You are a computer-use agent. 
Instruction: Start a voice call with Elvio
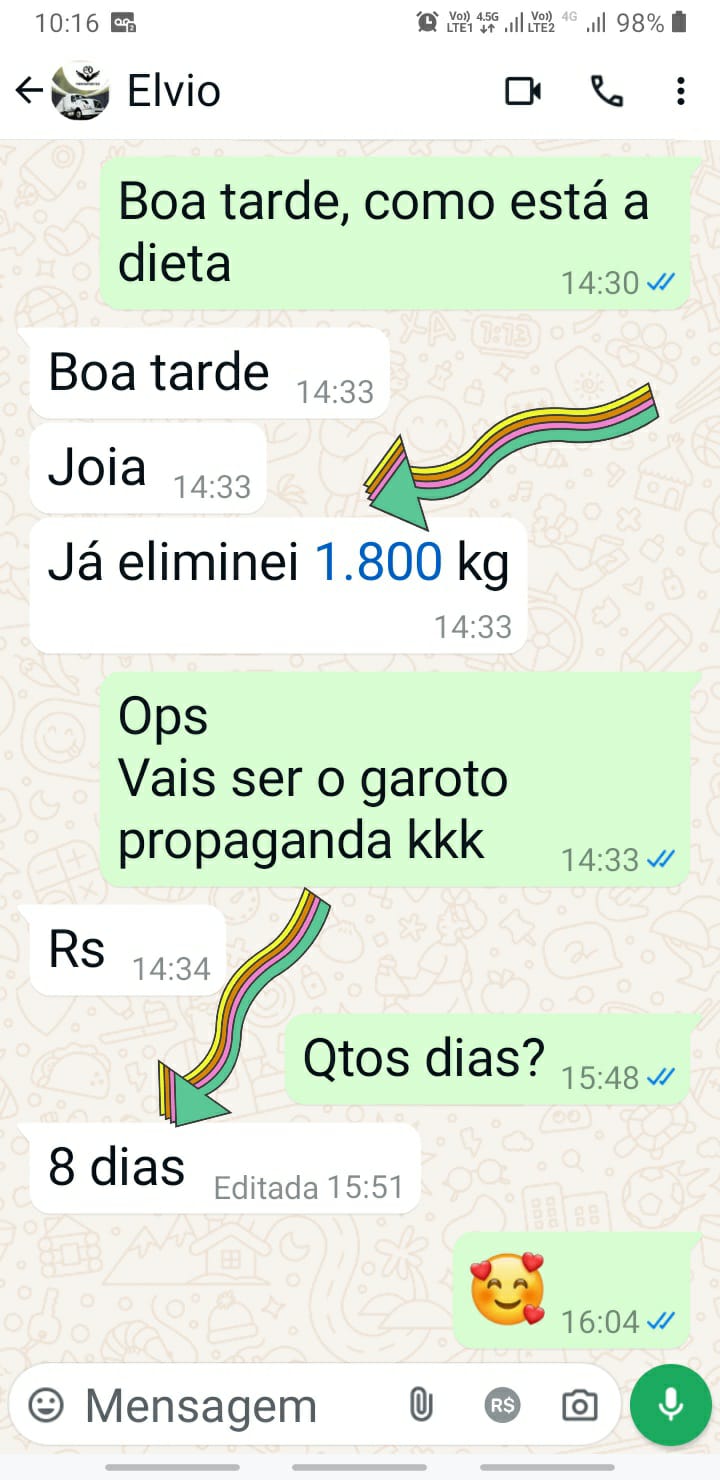pos(606,92)
